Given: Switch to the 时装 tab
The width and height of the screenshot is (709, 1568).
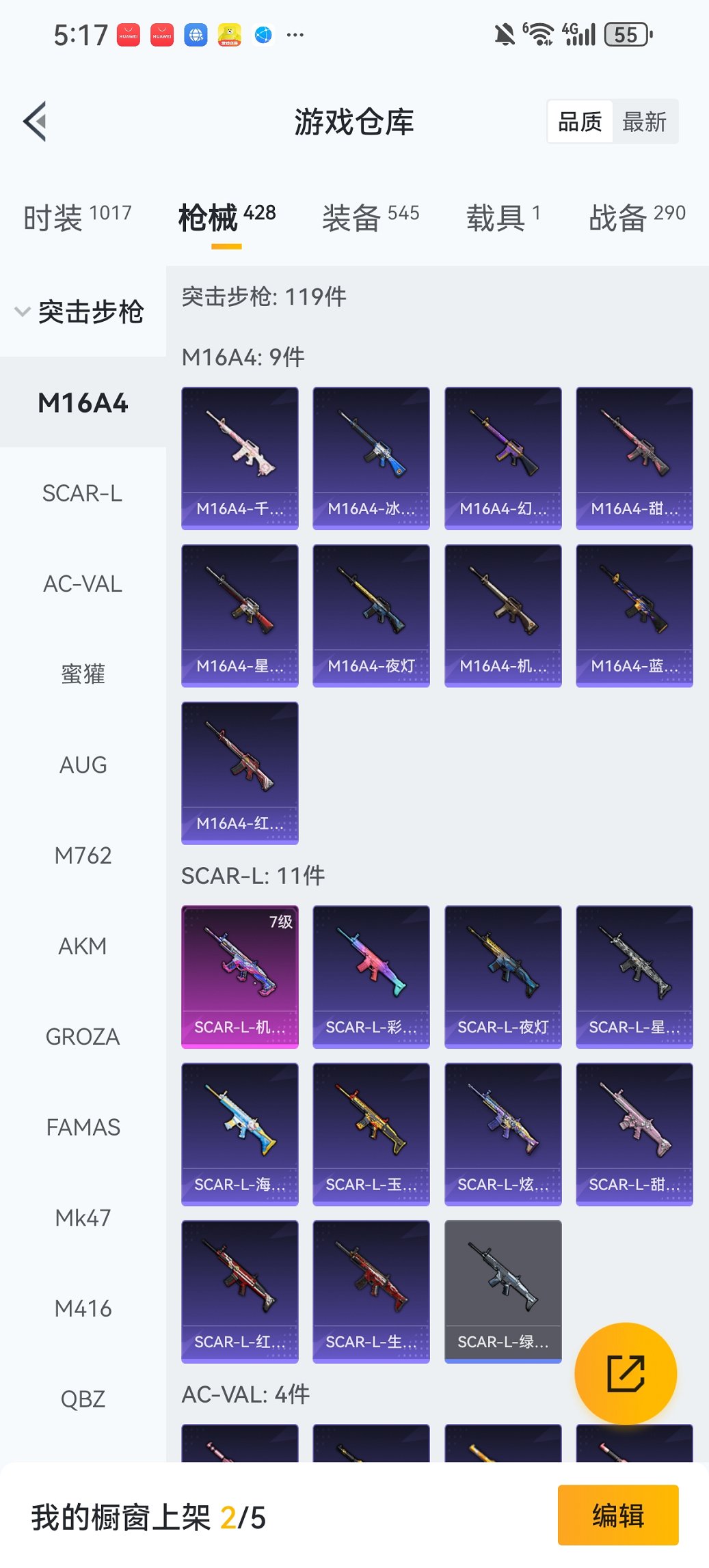Looking at the screenshot, I should click(x=77, y=217).
